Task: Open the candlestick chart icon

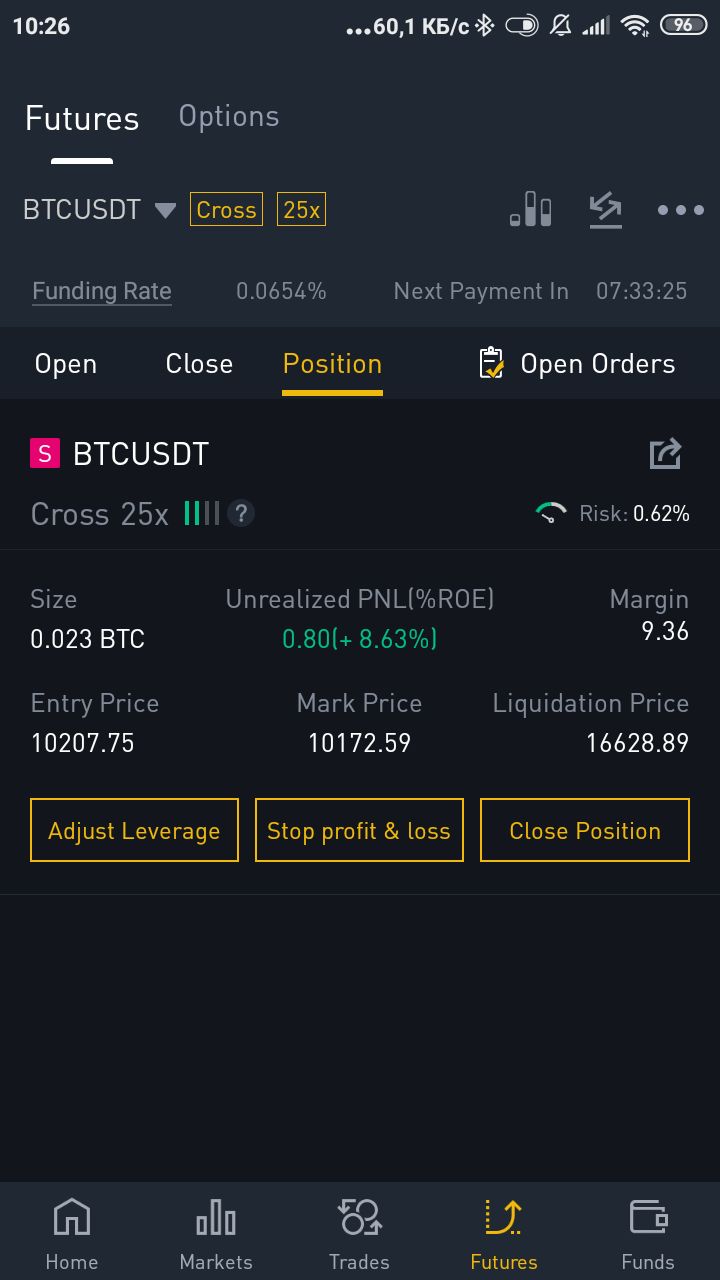Action: (531, 209)
